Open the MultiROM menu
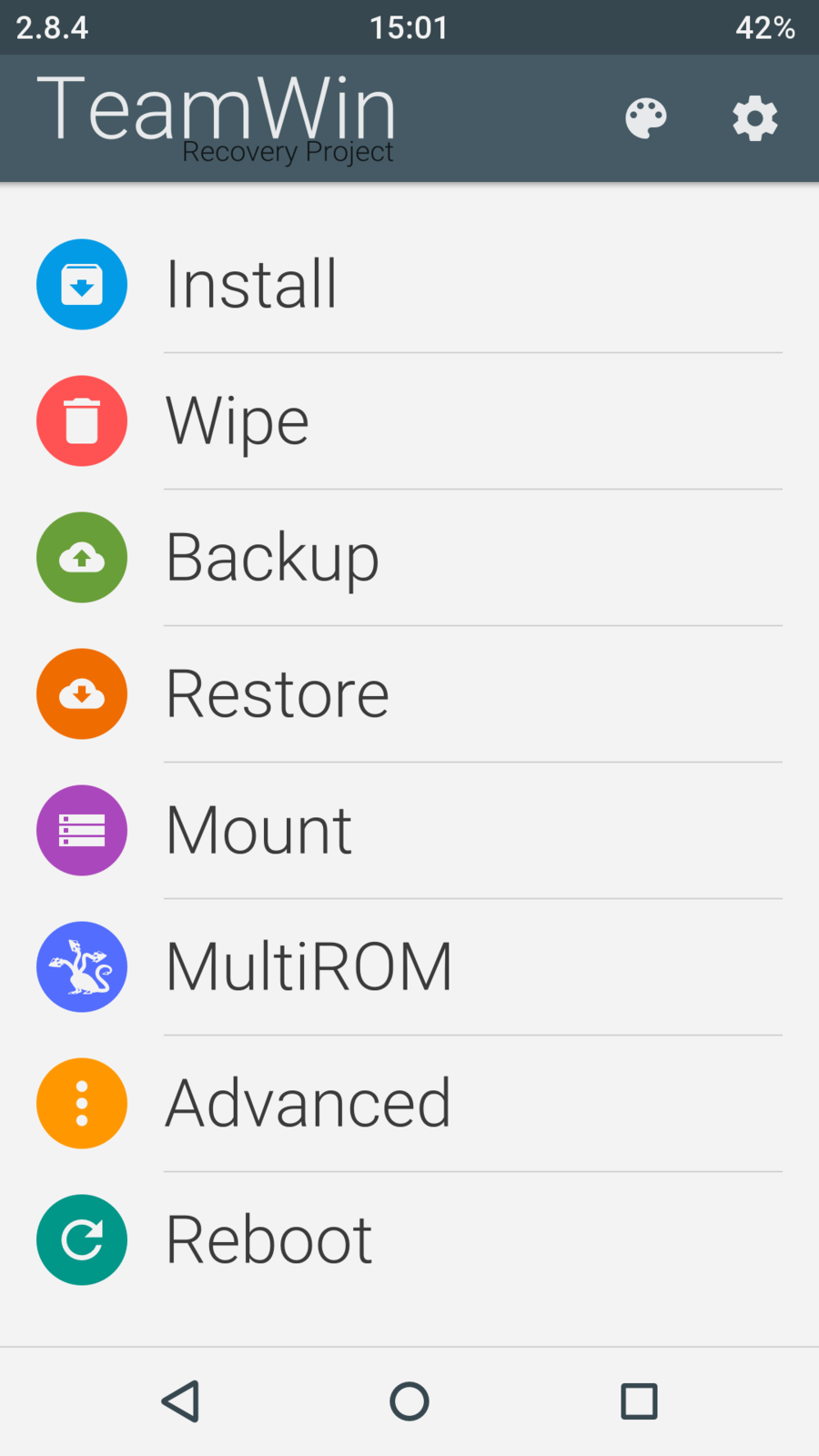 [308, 966]
